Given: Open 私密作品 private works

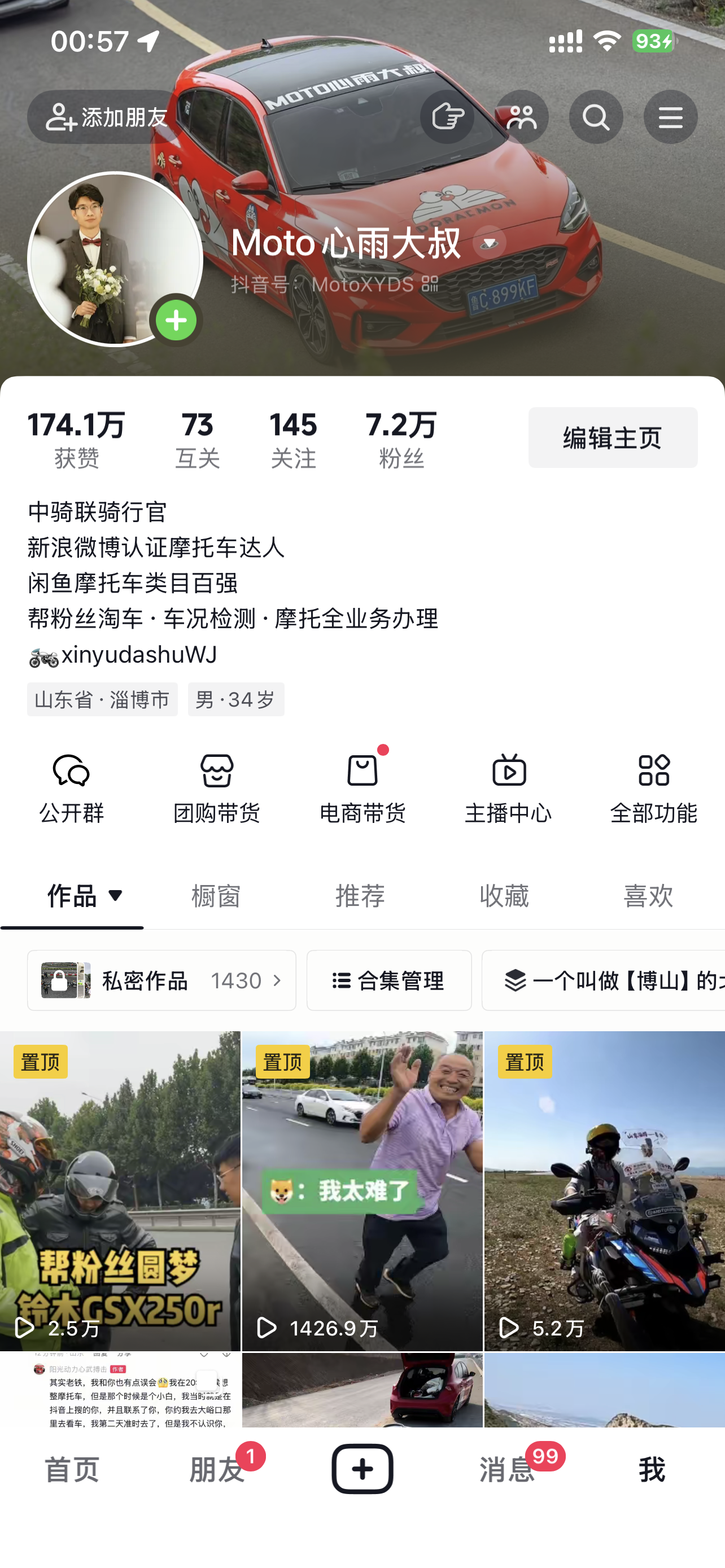Looking at the screenshot, I should tap(161, 980).
